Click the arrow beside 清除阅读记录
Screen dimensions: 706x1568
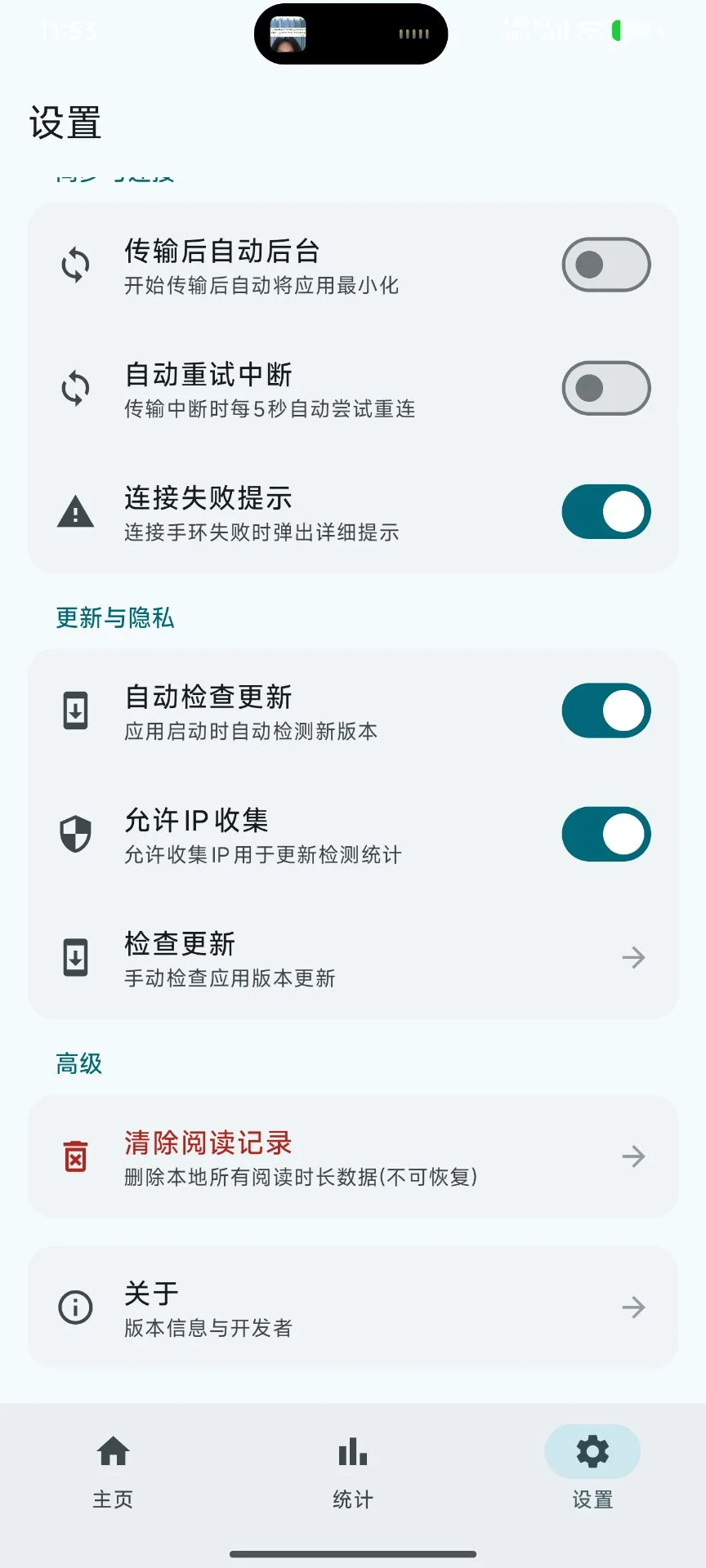[x=633, y=1156]
